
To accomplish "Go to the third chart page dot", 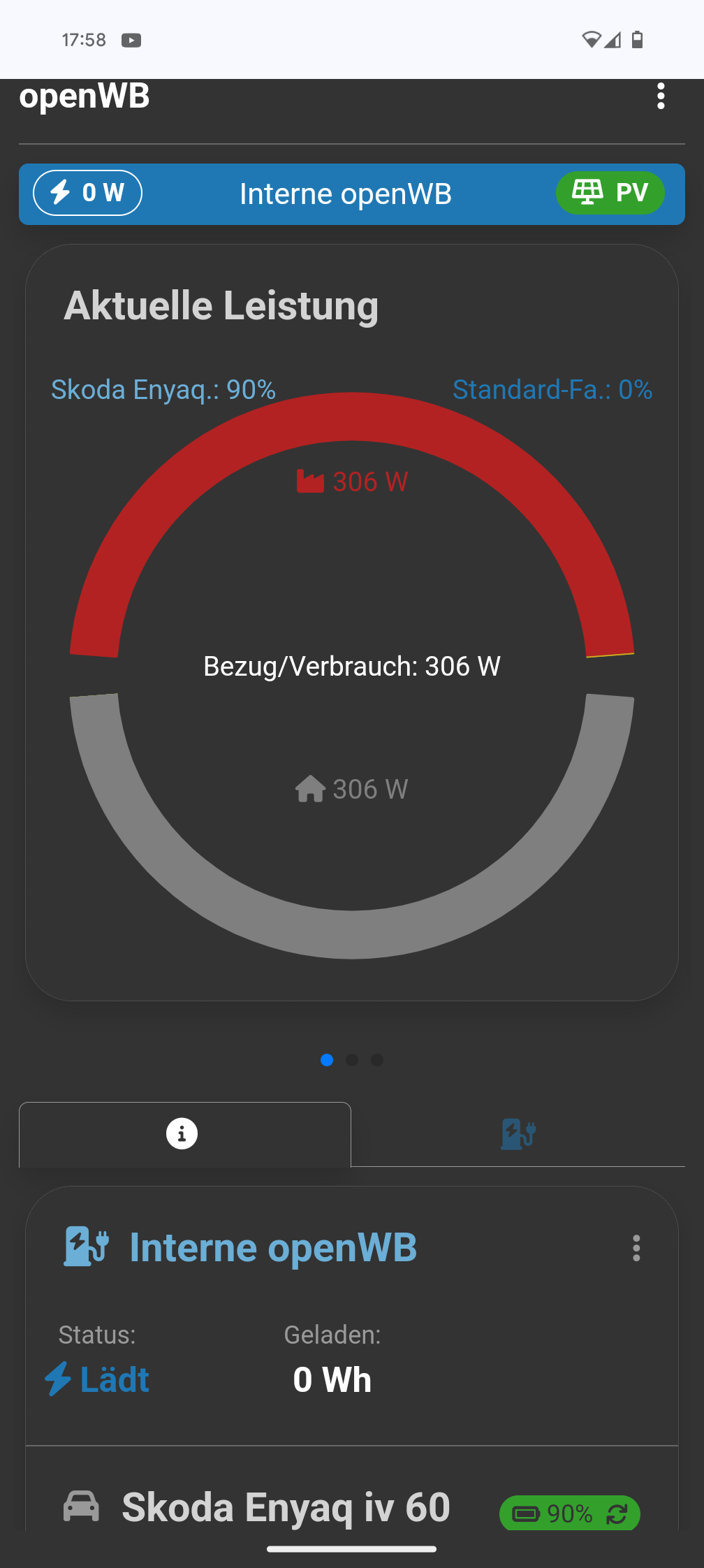I will pyautogui.click(x=377, y=1060).
